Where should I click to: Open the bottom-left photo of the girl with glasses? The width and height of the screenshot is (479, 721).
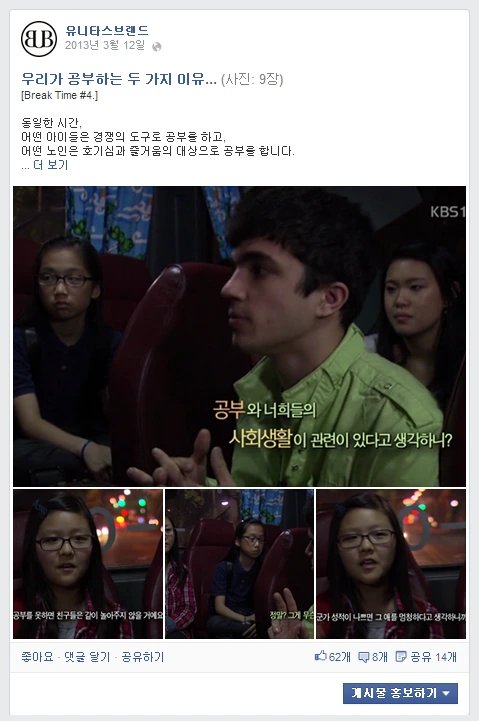(88, 564)
